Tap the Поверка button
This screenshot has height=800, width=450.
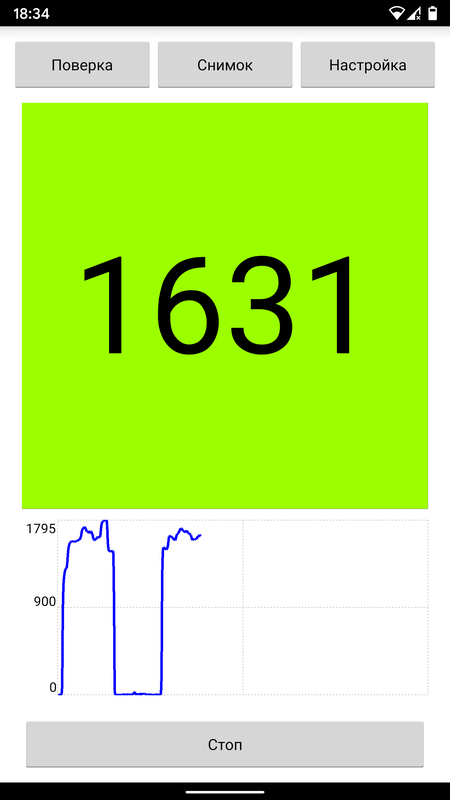tap(82, 65)
